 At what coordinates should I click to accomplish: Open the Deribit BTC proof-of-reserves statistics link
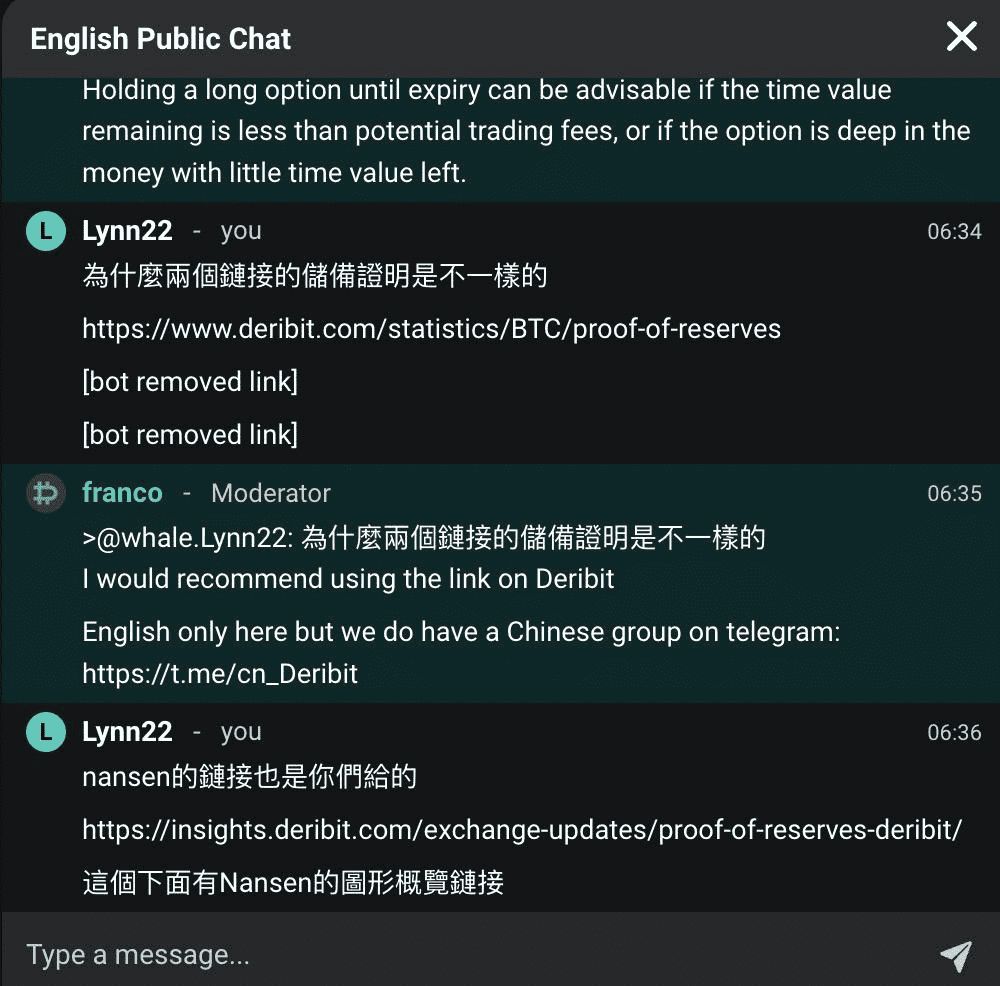[x=431, y=329]
